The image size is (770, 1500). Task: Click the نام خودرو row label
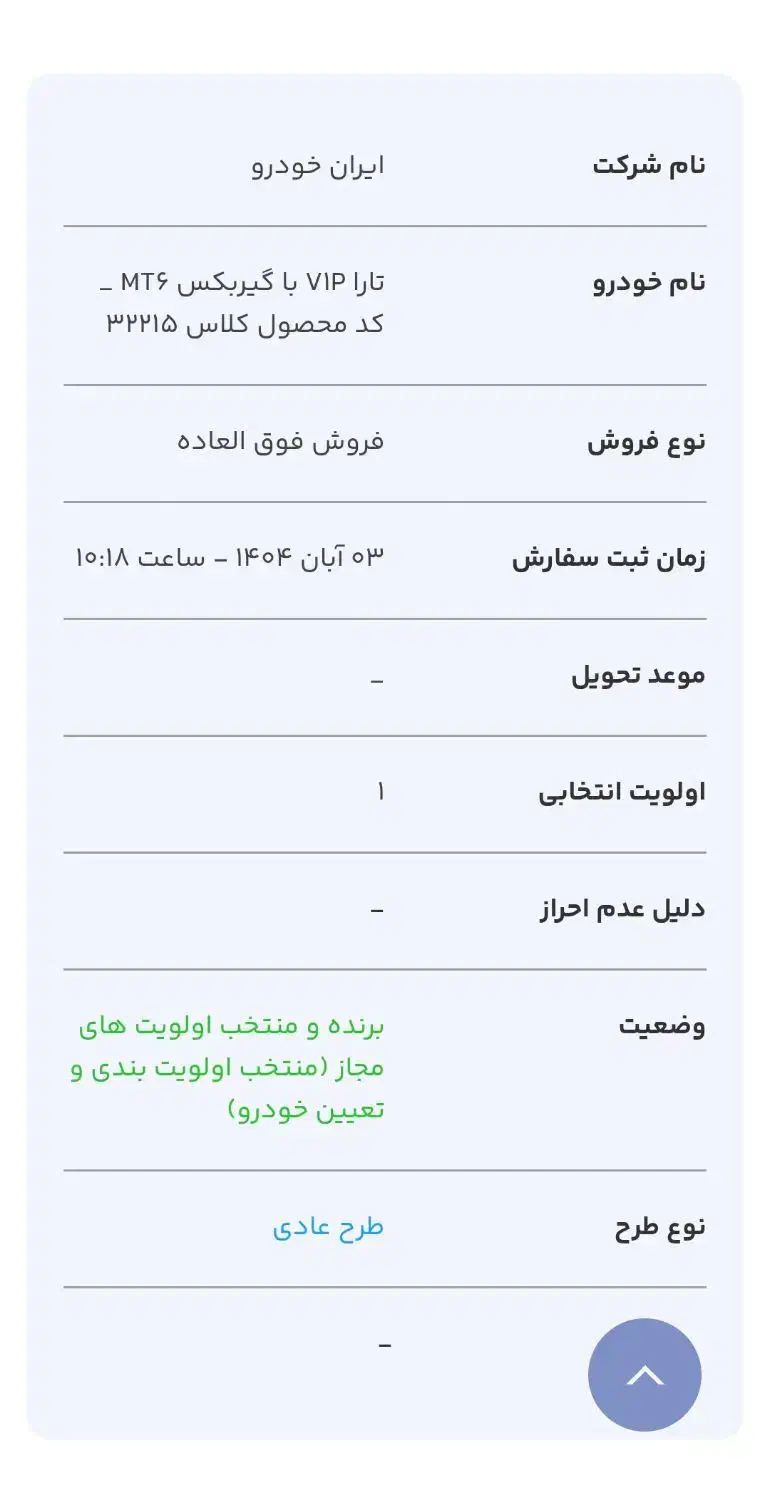tap(654, 281)
